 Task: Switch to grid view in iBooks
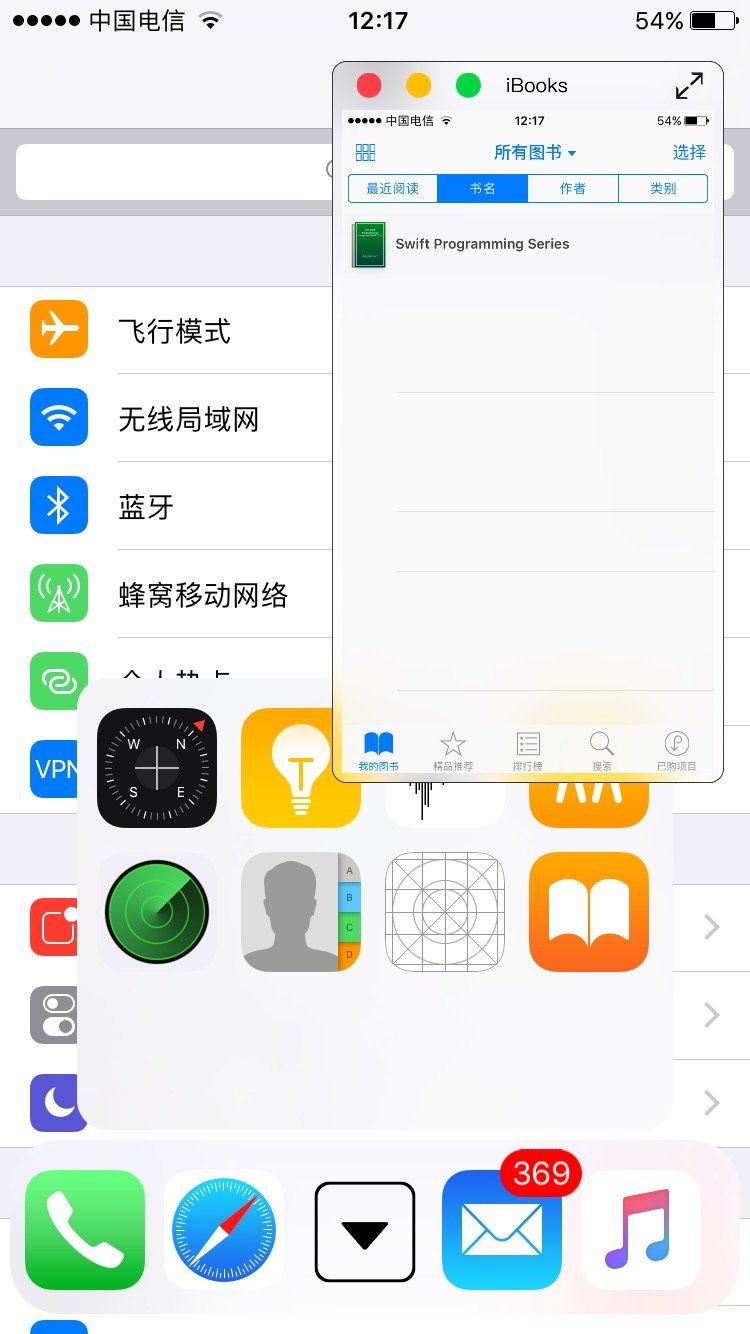pyautogui.click(x=365, y=152)
